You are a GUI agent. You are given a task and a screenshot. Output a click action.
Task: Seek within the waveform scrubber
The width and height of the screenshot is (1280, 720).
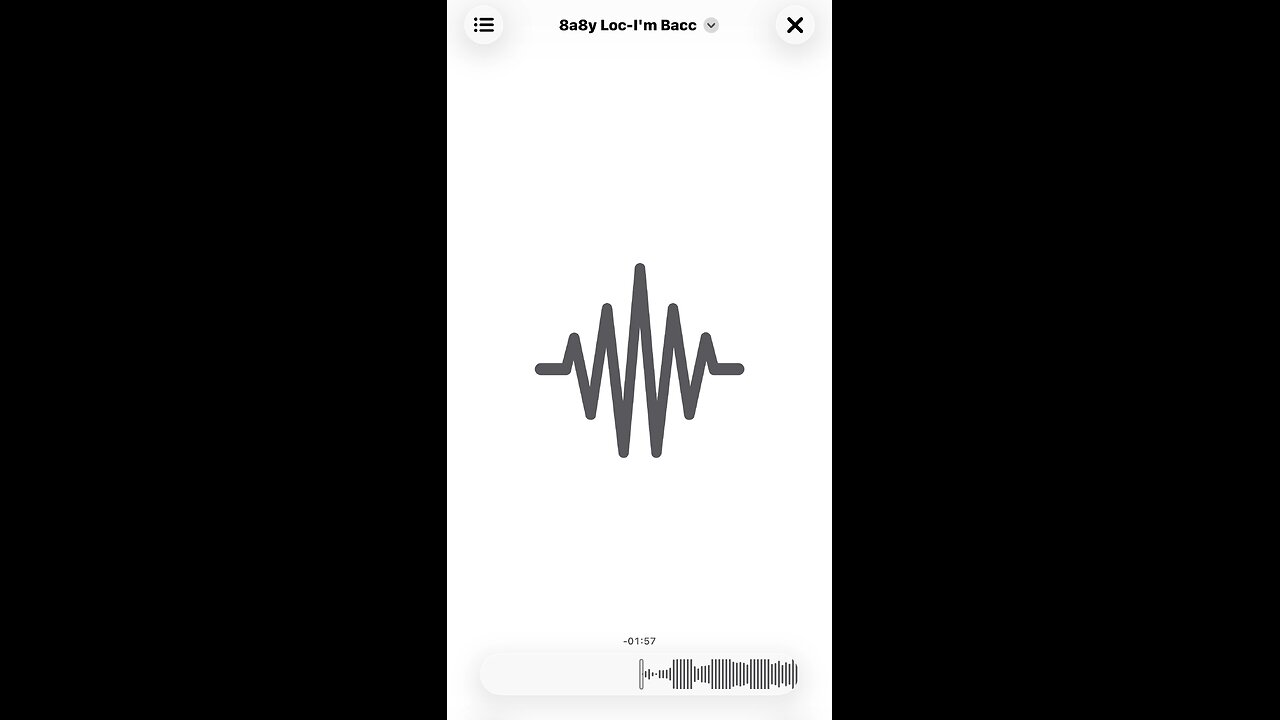[x=719, y=674]
